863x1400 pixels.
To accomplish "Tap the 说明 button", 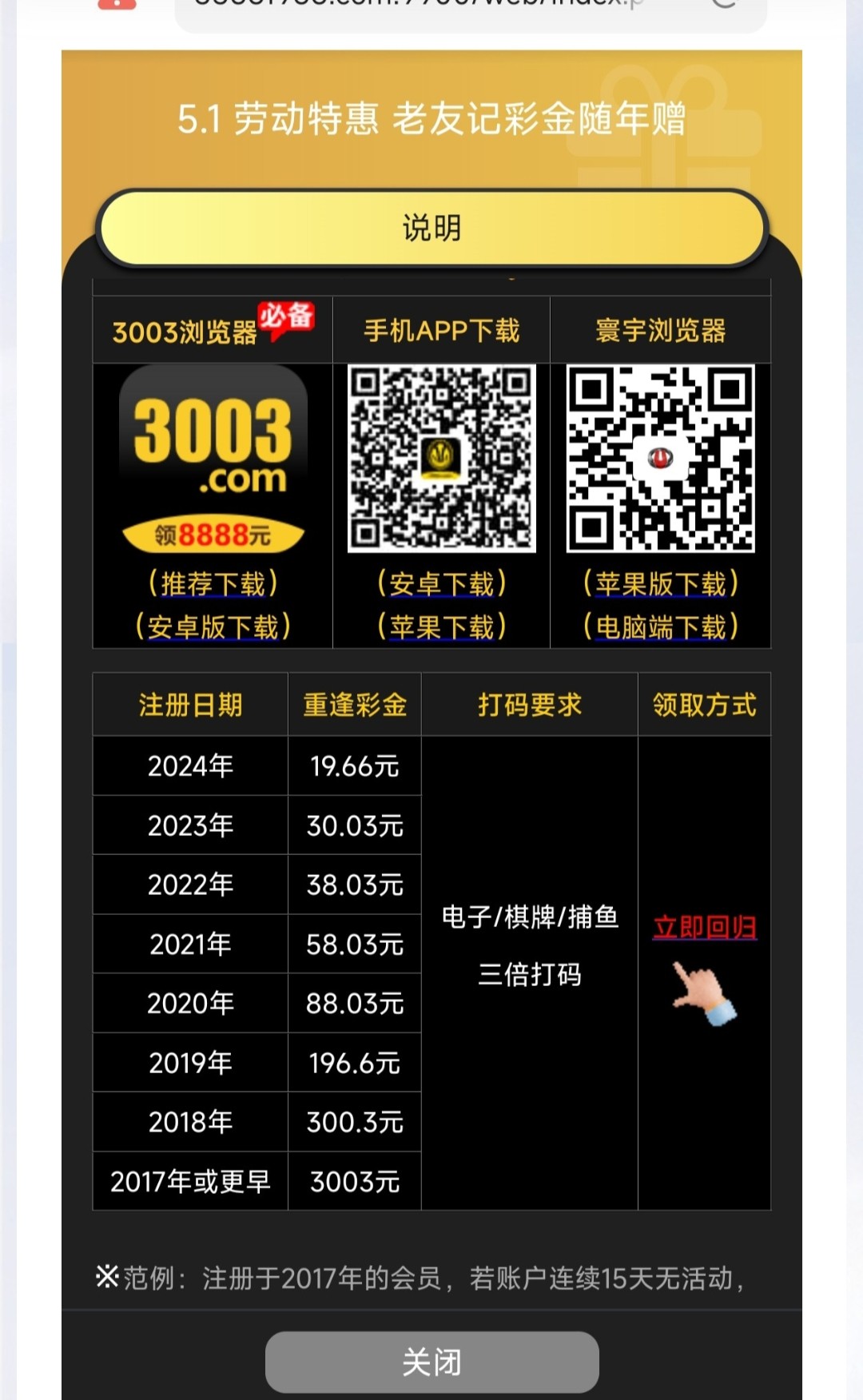I will [x=431, y=229].
